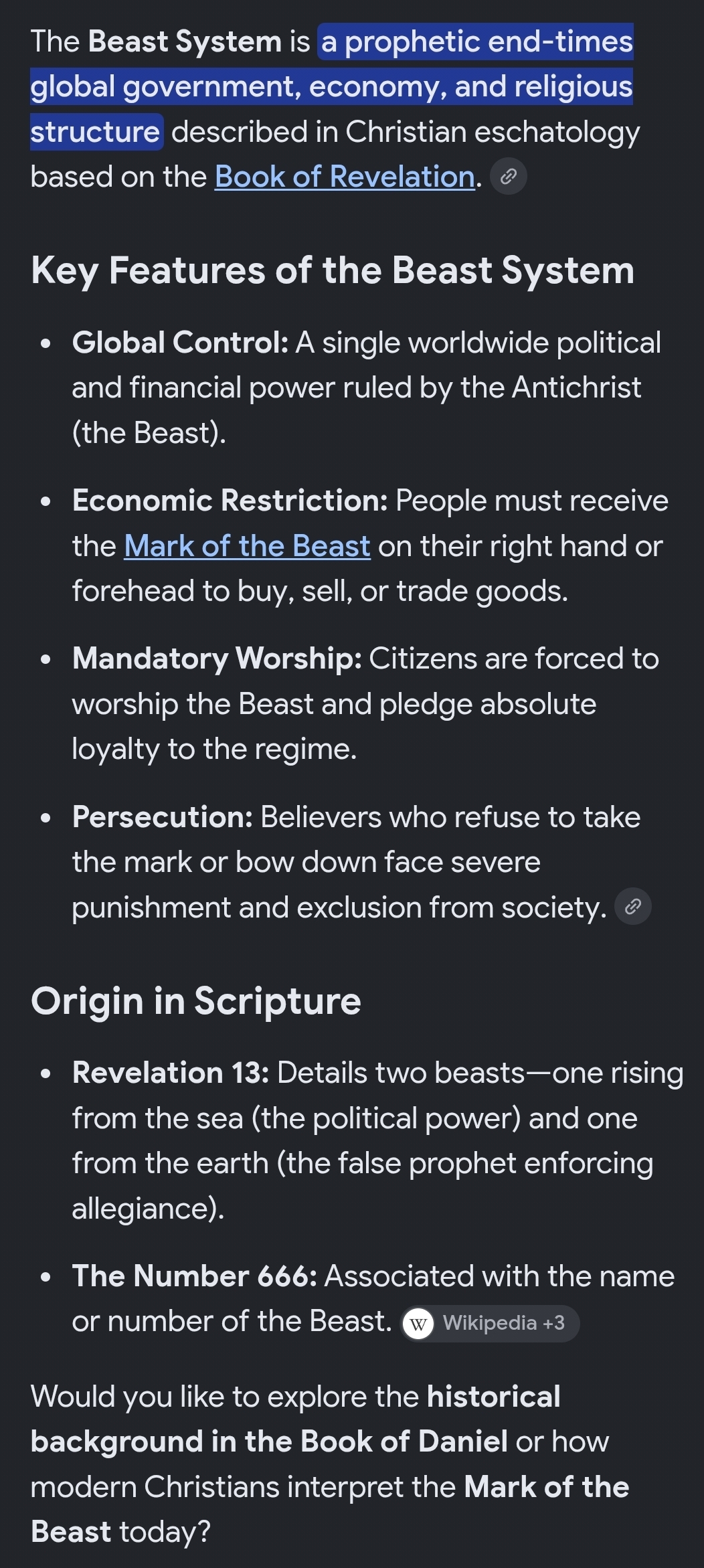Open the Mark of the Beast link
Screen dimensions: 704x1568
click(247, 546)
